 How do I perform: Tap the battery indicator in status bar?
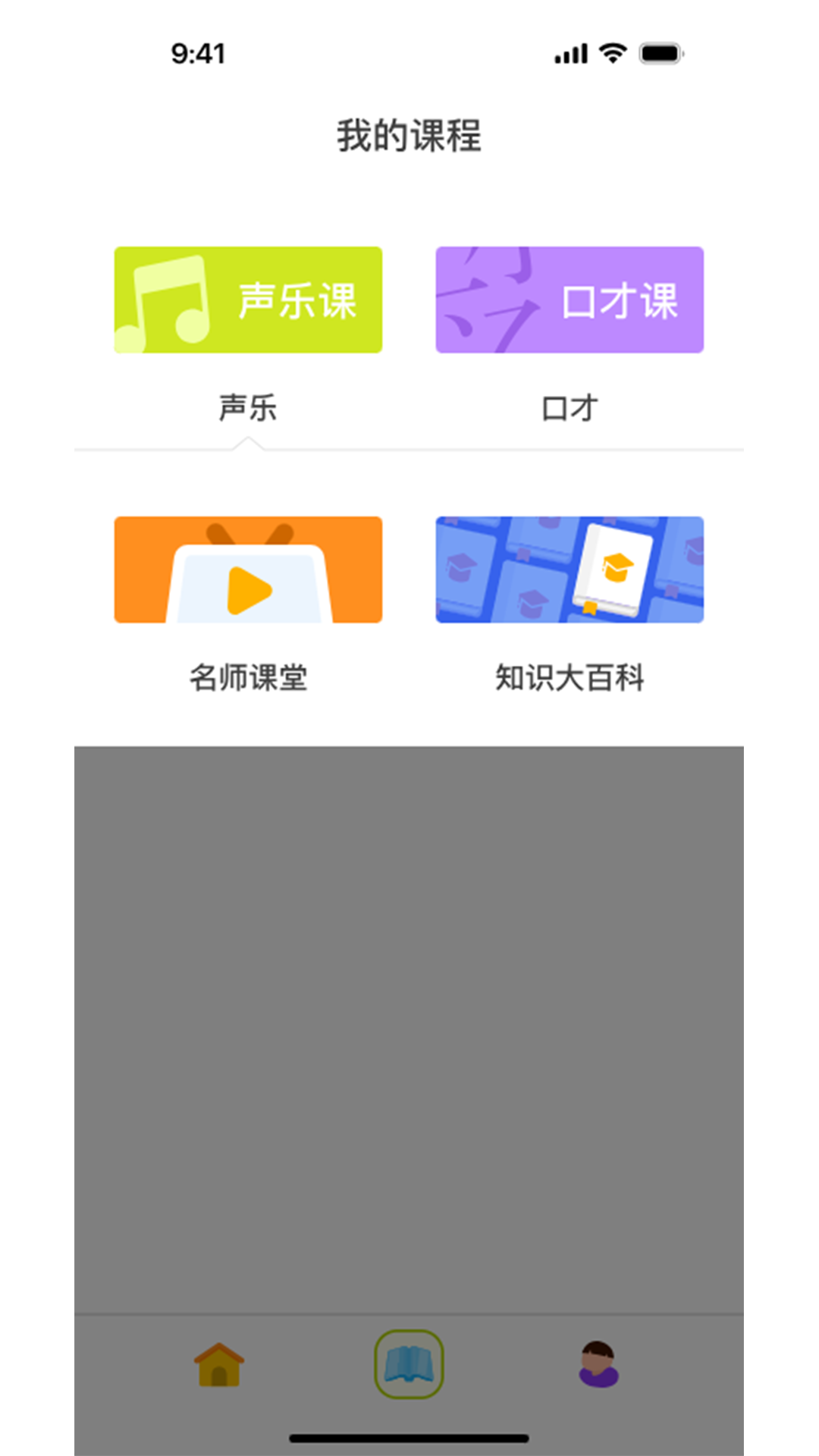[658, 53]
